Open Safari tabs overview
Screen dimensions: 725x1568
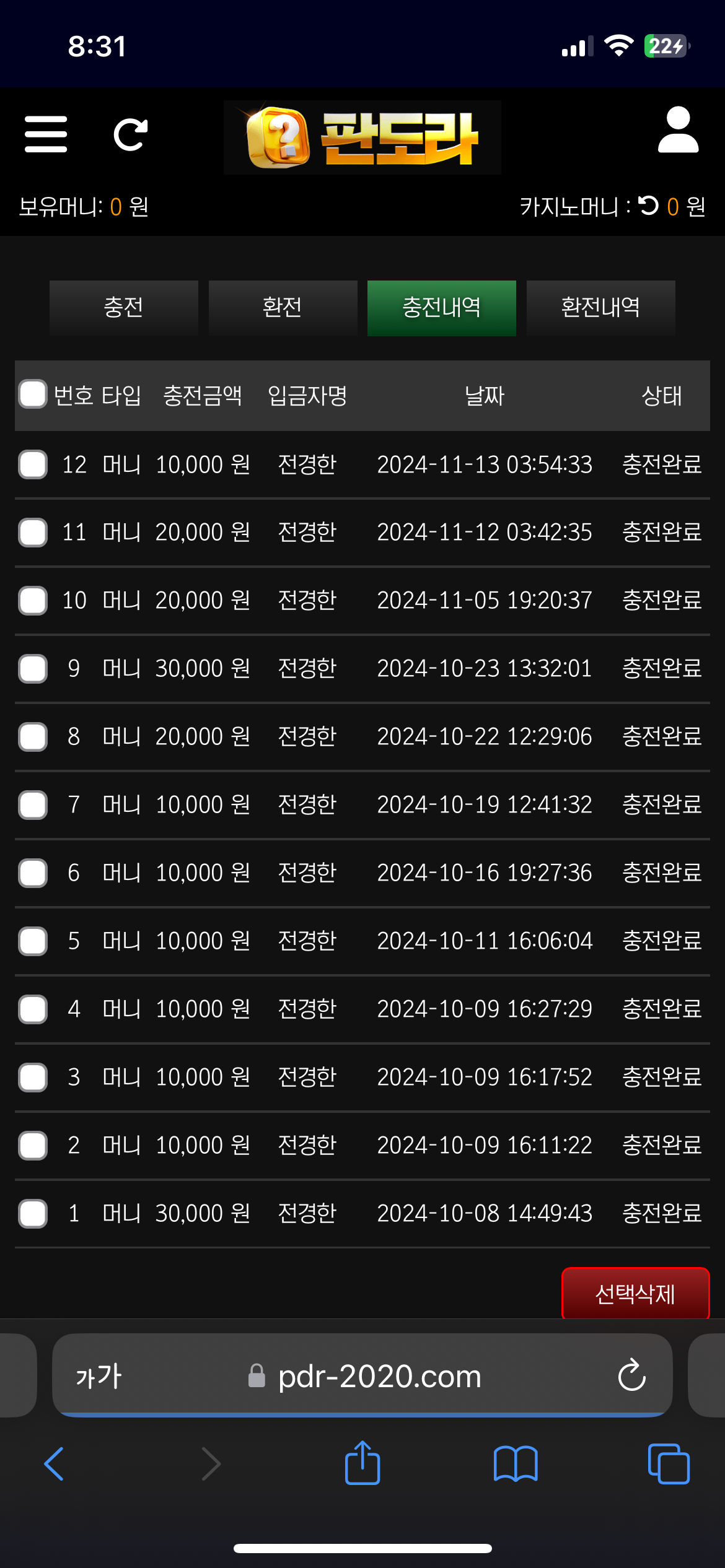coord(668,1464)
